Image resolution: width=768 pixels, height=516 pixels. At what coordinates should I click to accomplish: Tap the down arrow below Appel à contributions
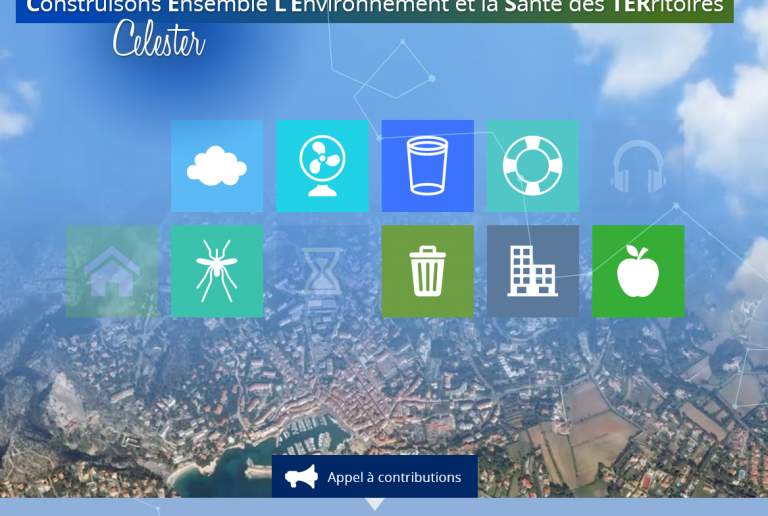click(375, 505)
